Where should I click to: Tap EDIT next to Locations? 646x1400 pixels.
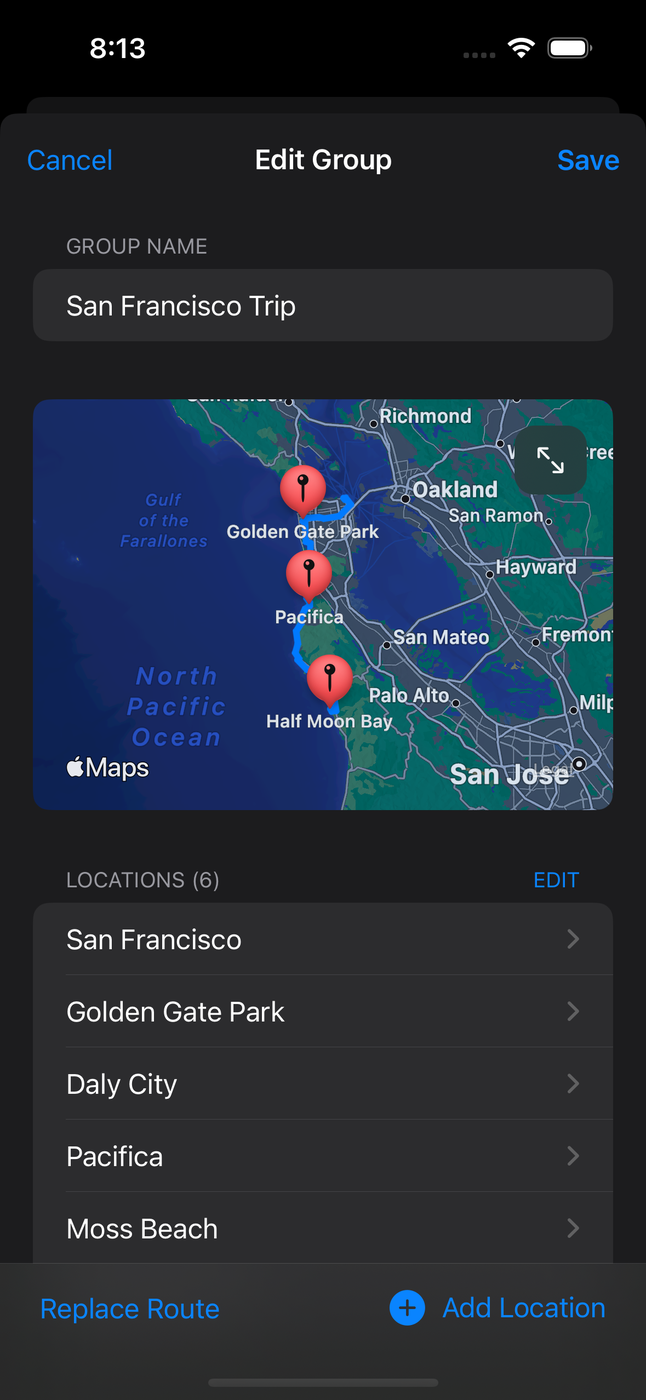pos(556,880)
